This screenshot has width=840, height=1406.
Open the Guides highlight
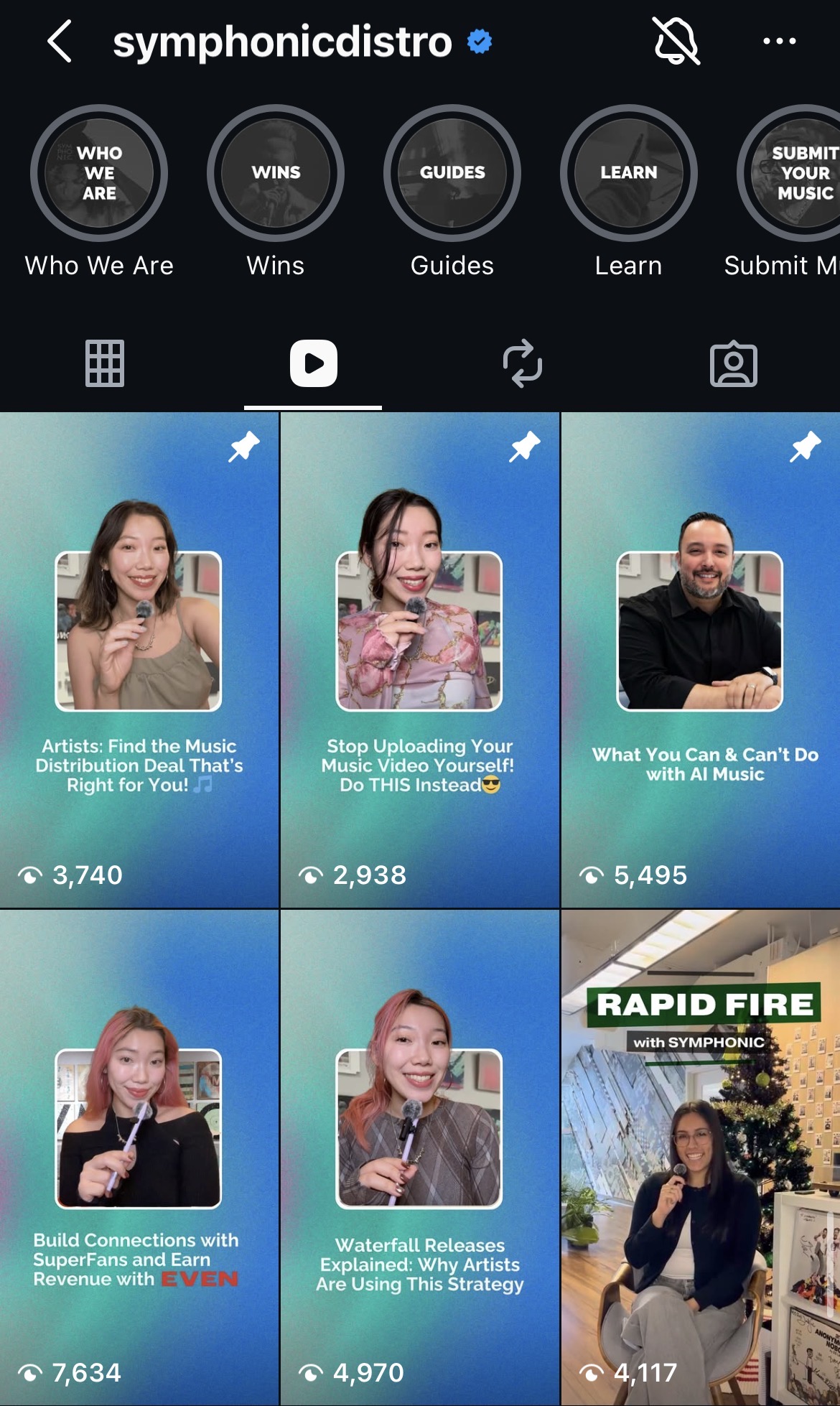[x=452, y=173]
